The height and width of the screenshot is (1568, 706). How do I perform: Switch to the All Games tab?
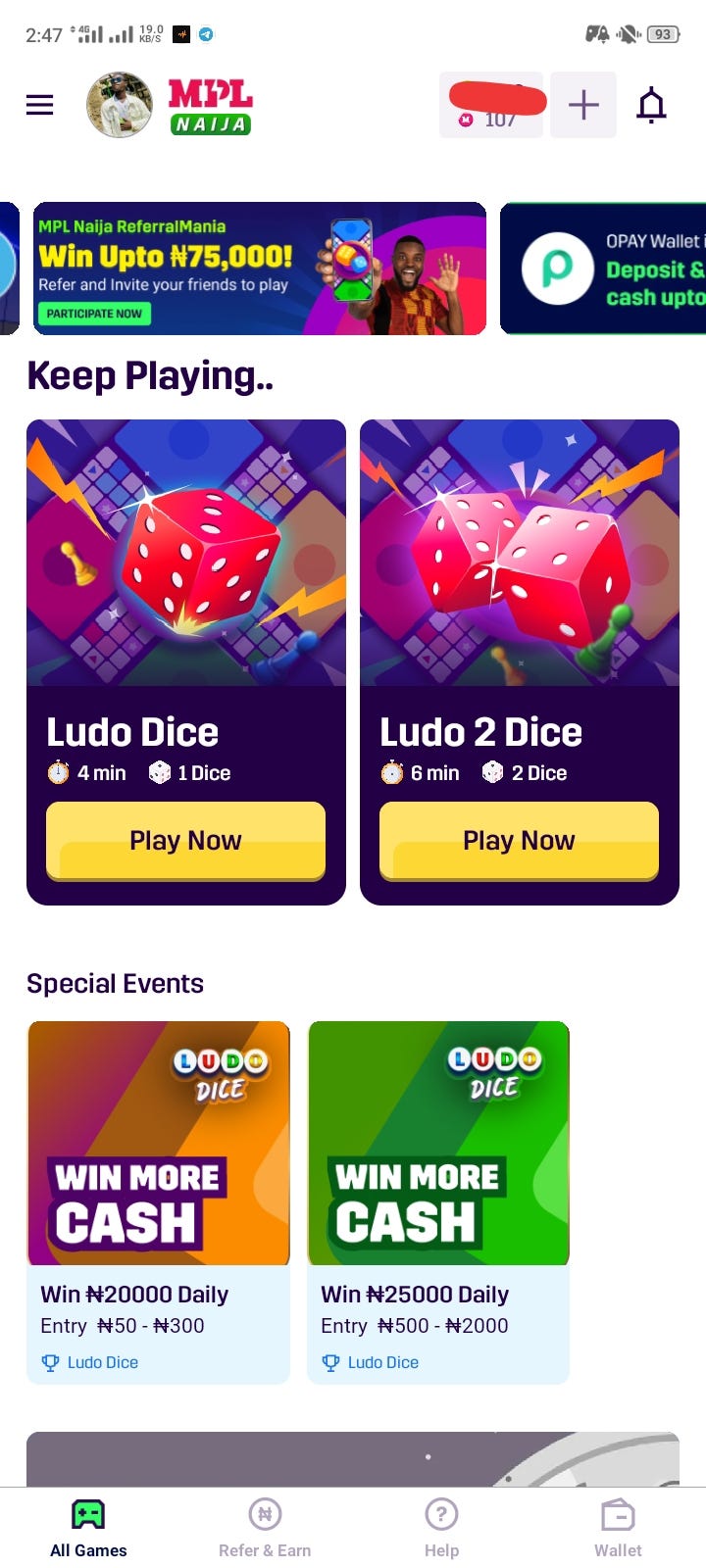tap(88, 1527)
